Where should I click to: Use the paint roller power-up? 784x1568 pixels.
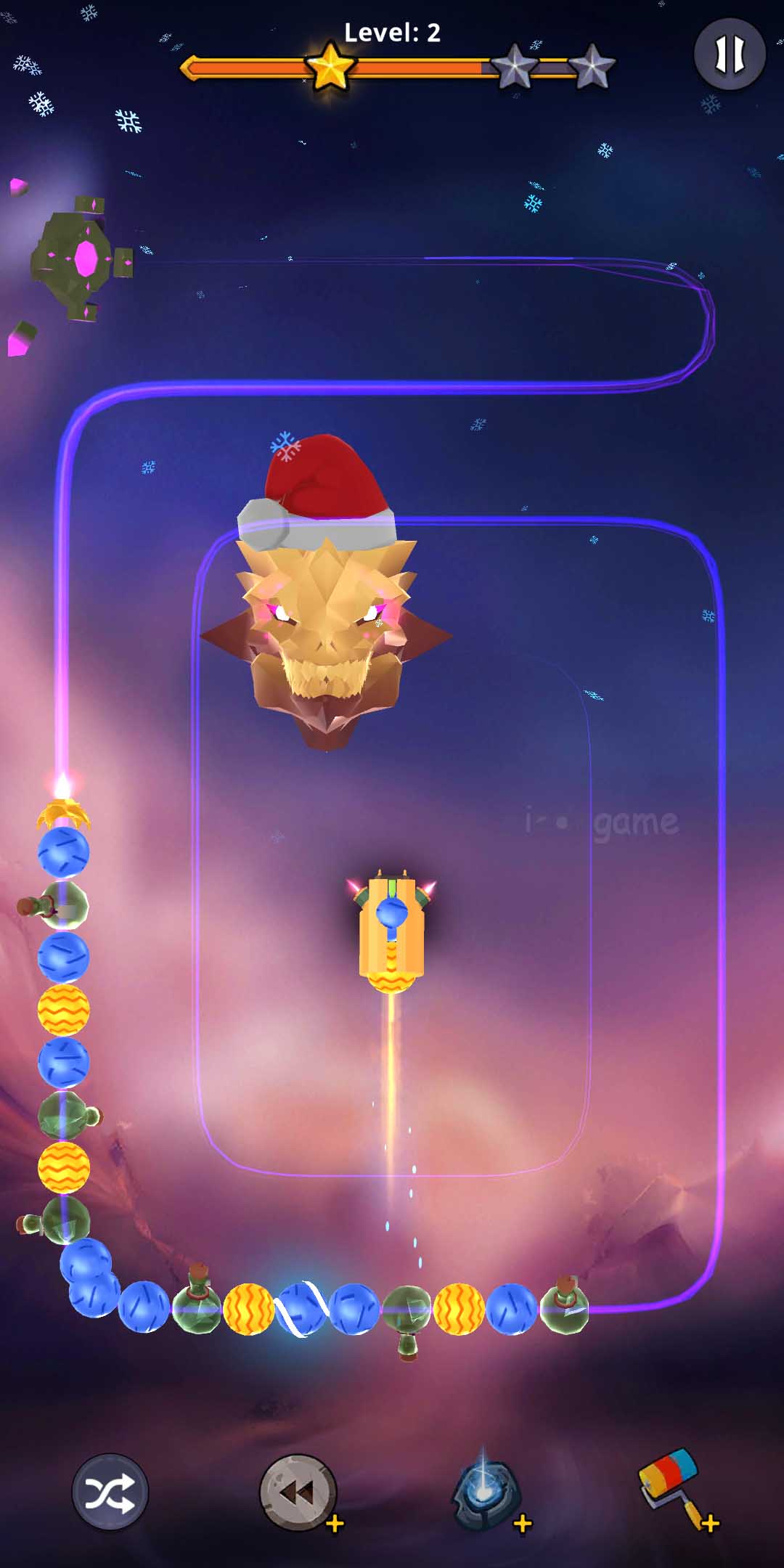tap(671, 1488)
